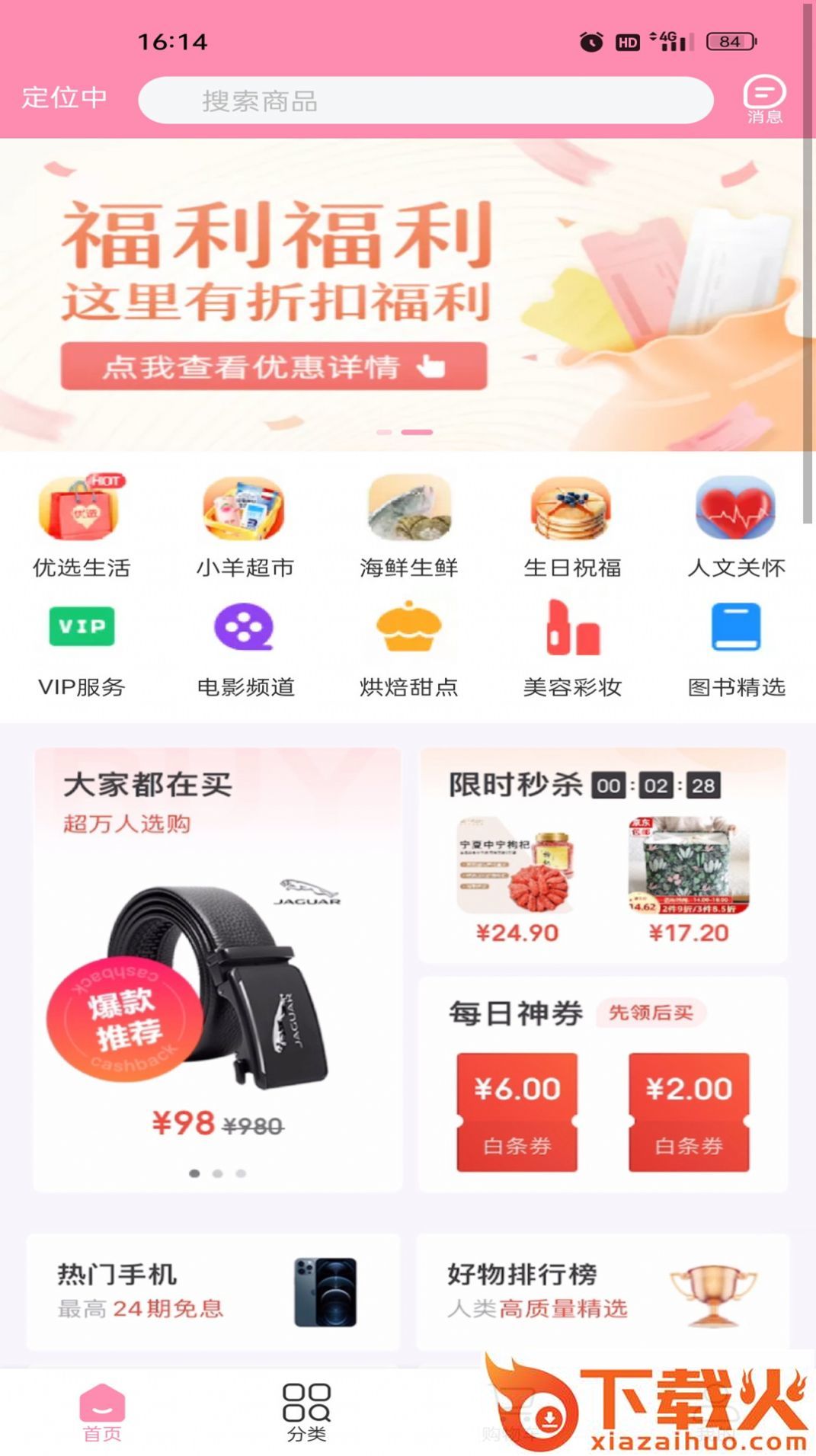The height and width of the screenshot is (1456, 816).
Task: Switch to the 分类 tab
Action: coord(306,1413)
